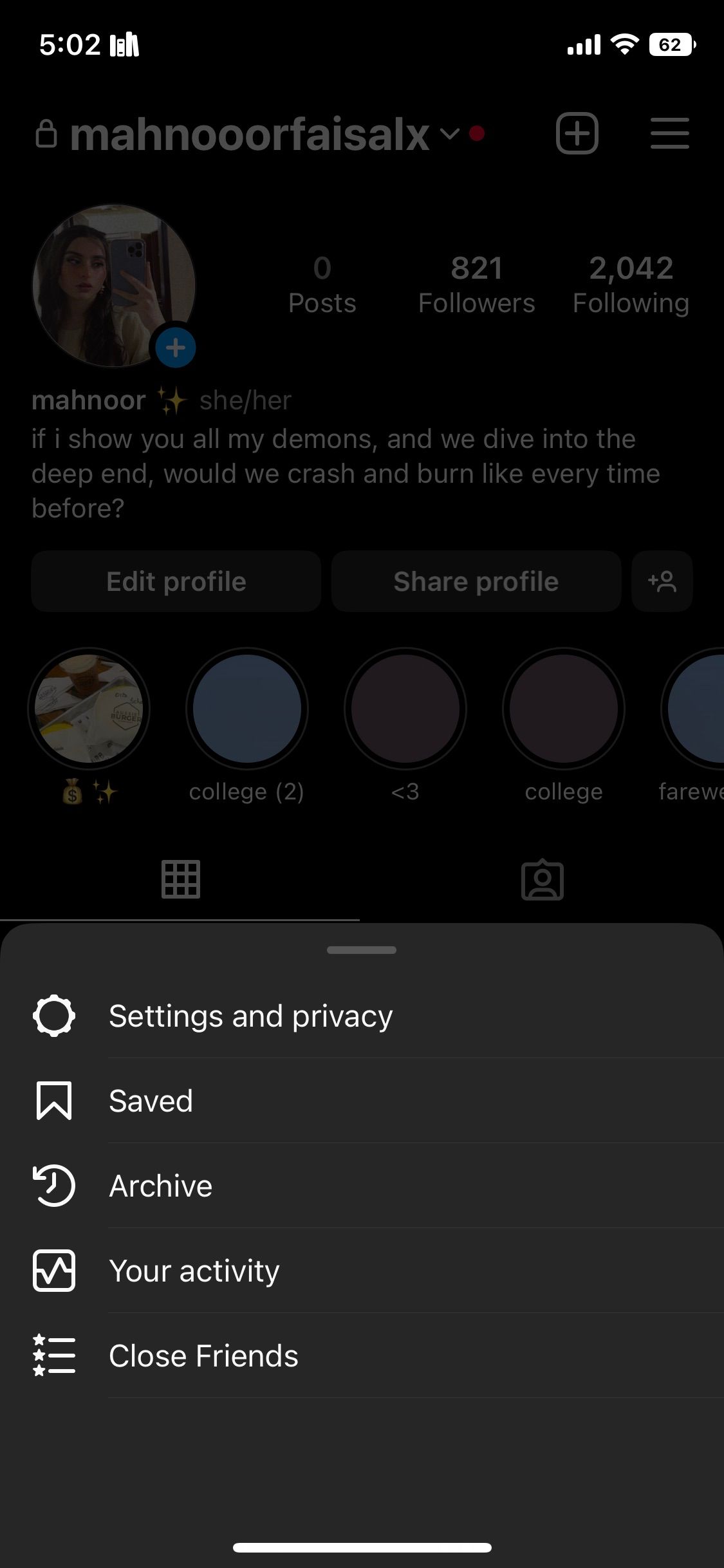This screenshot has height=1568, width=724.
Task: Open the Your activity graph icon
Action: coord(55,1271)
